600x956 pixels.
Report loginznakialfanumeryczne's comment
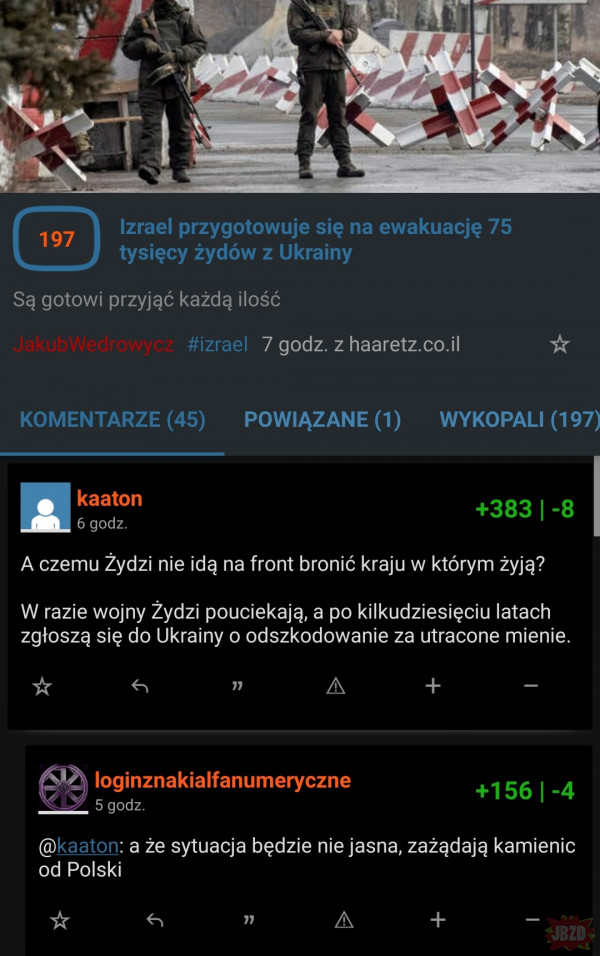tap(343, 920)
